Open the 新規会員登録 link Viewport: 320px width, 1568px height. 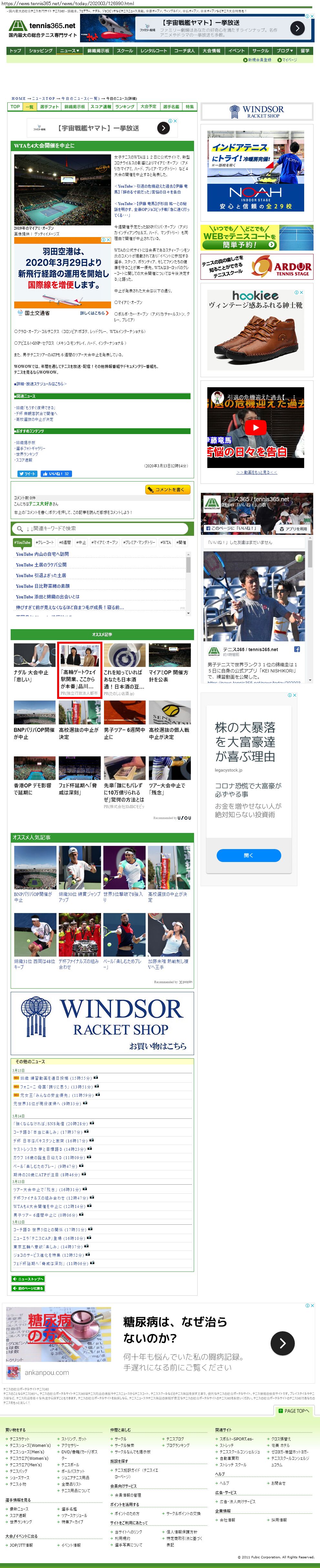259,60
